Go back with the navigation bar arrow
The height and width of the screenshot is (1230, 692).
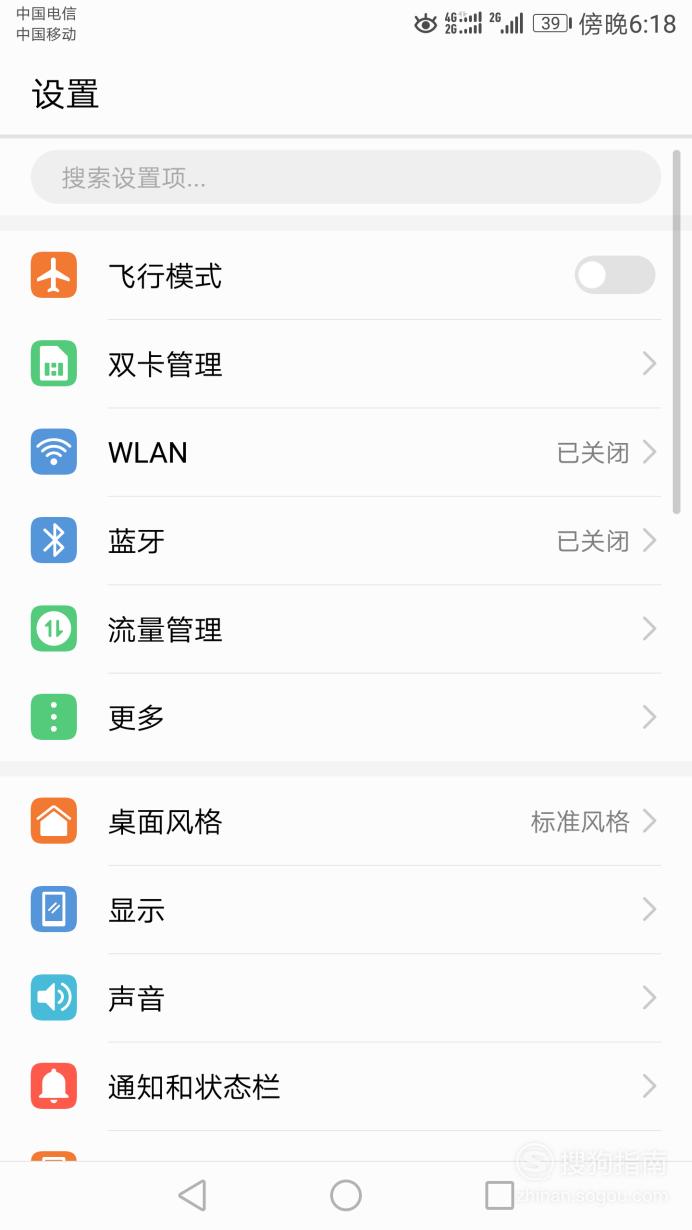[192, 1195]
